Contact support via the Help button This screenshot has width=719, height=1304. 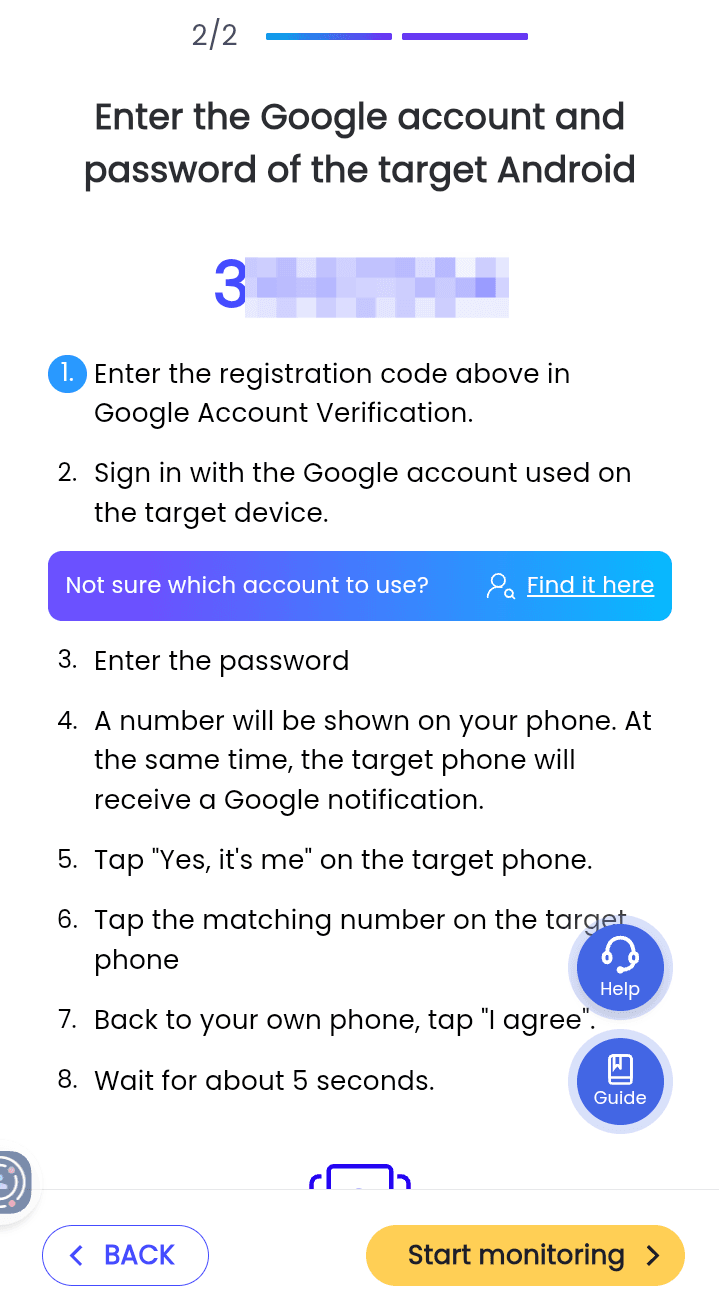[x=620, y=967]
